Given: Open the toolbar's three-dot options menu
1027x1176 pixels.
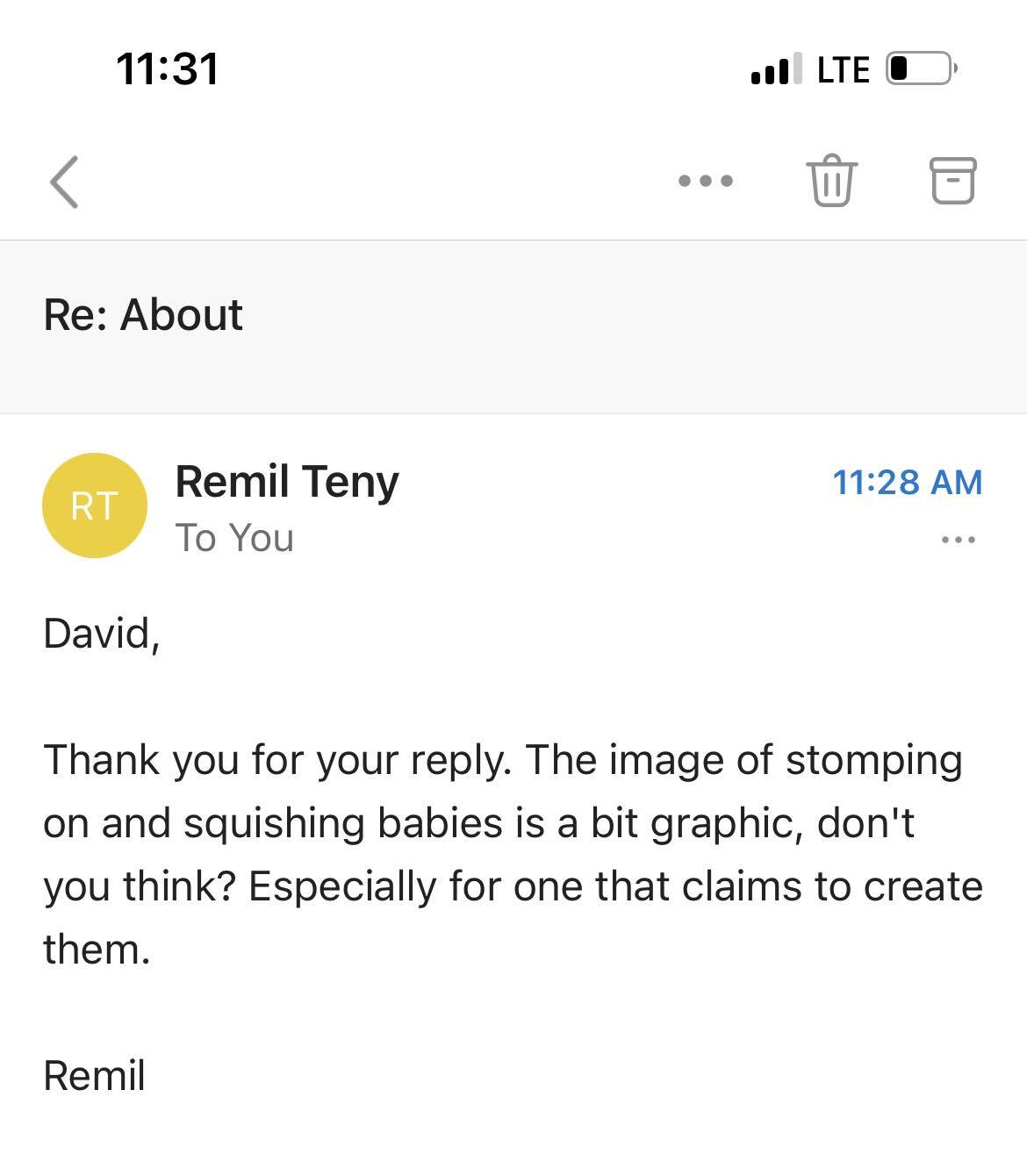Looking at the screenshot, I should pos(706,182).
